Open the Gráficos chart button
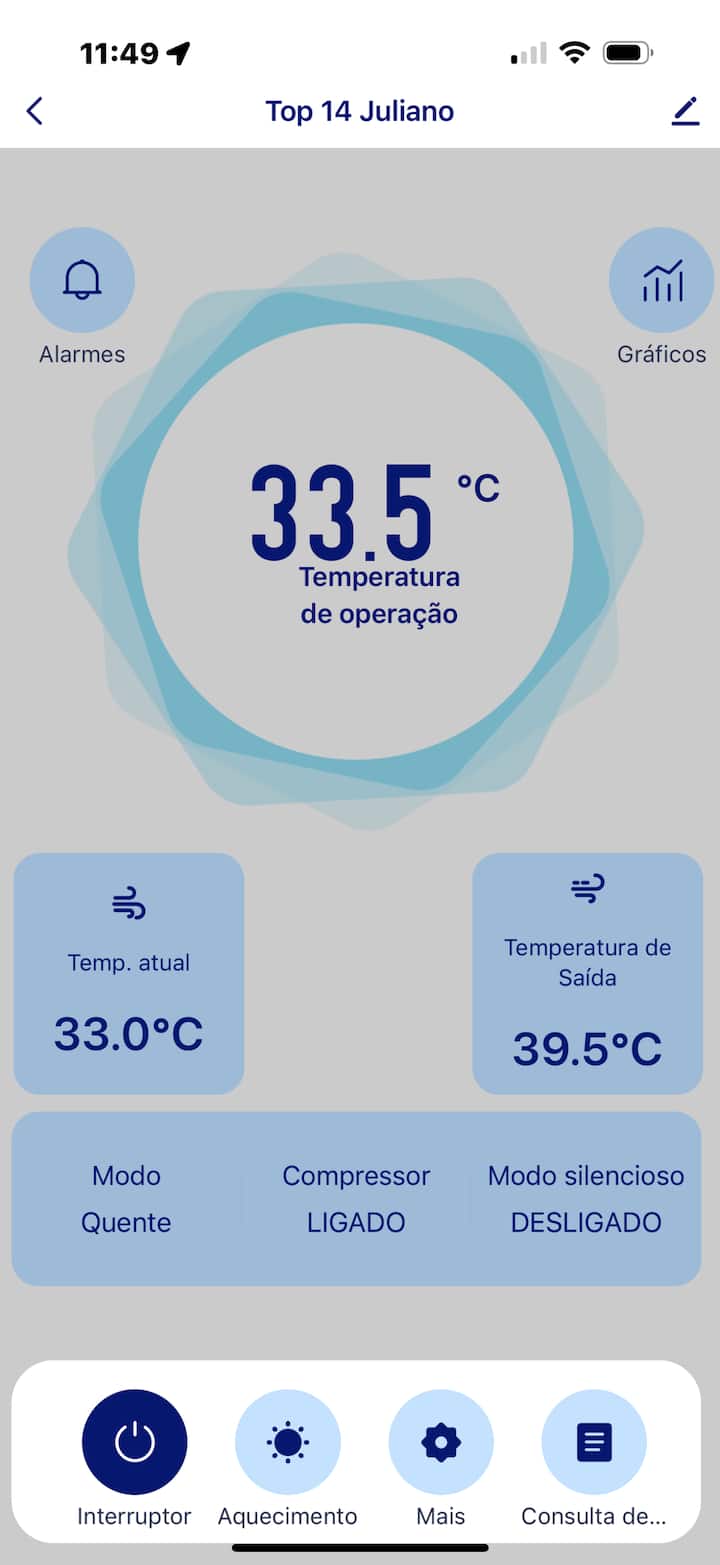 click(x=661, y=280)
